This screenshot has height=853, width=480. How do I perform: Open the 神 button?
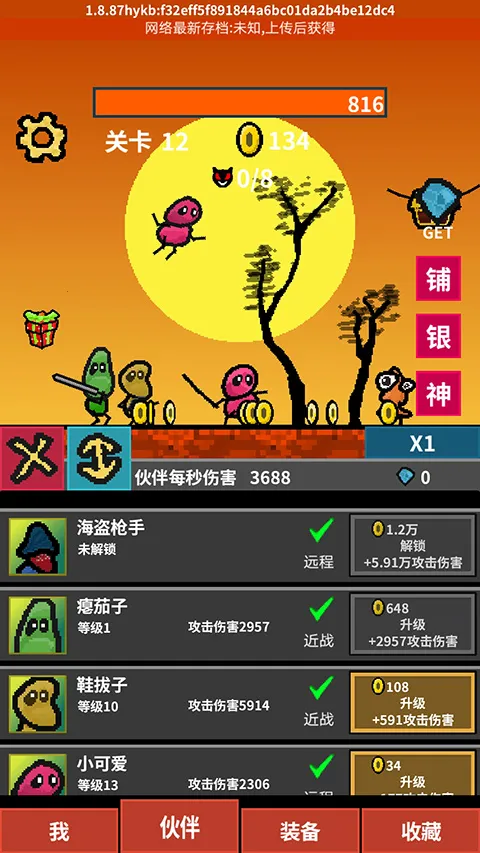tap(438, 393)
